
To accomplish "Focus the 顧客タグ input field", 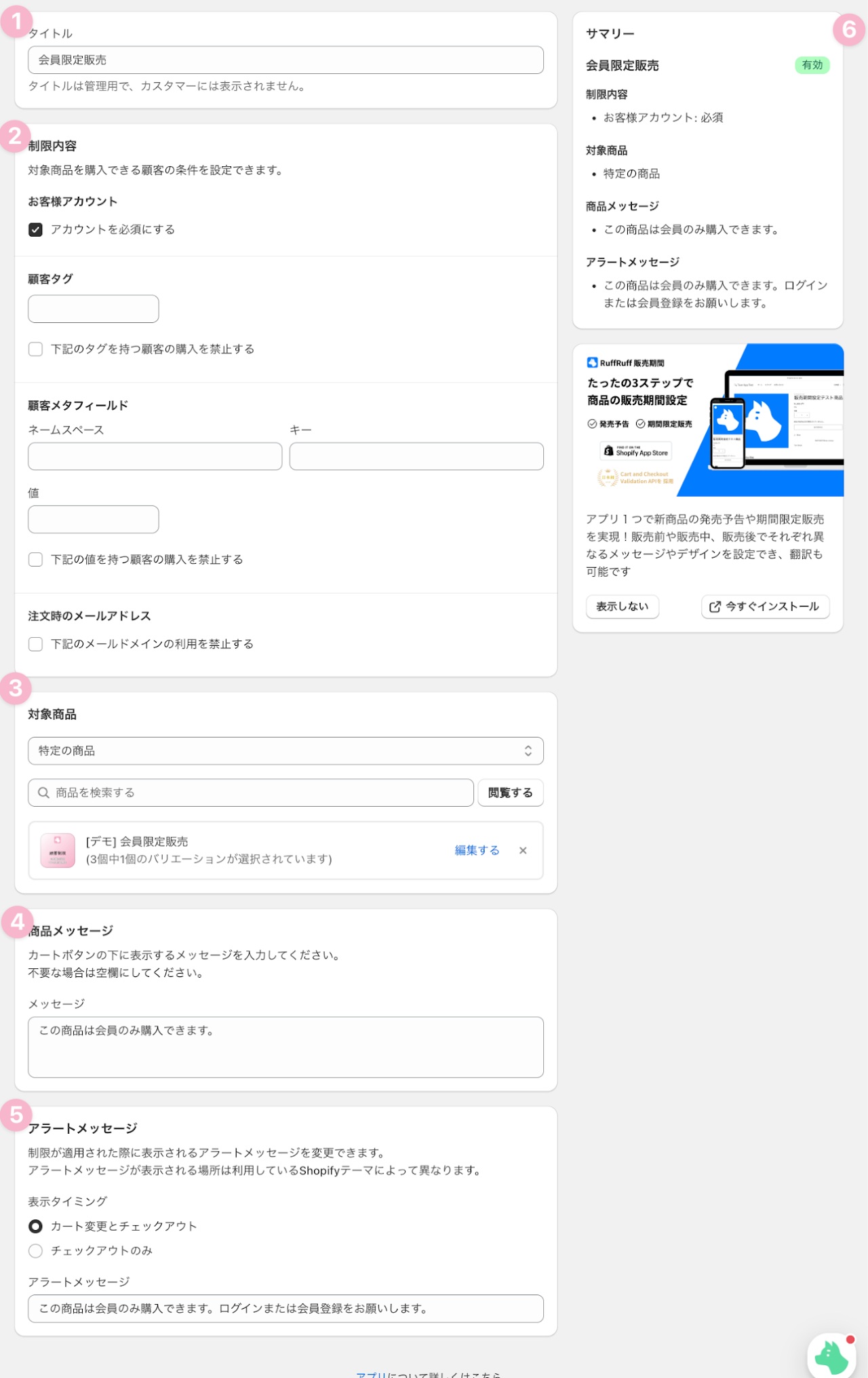I will coord(94,309).
